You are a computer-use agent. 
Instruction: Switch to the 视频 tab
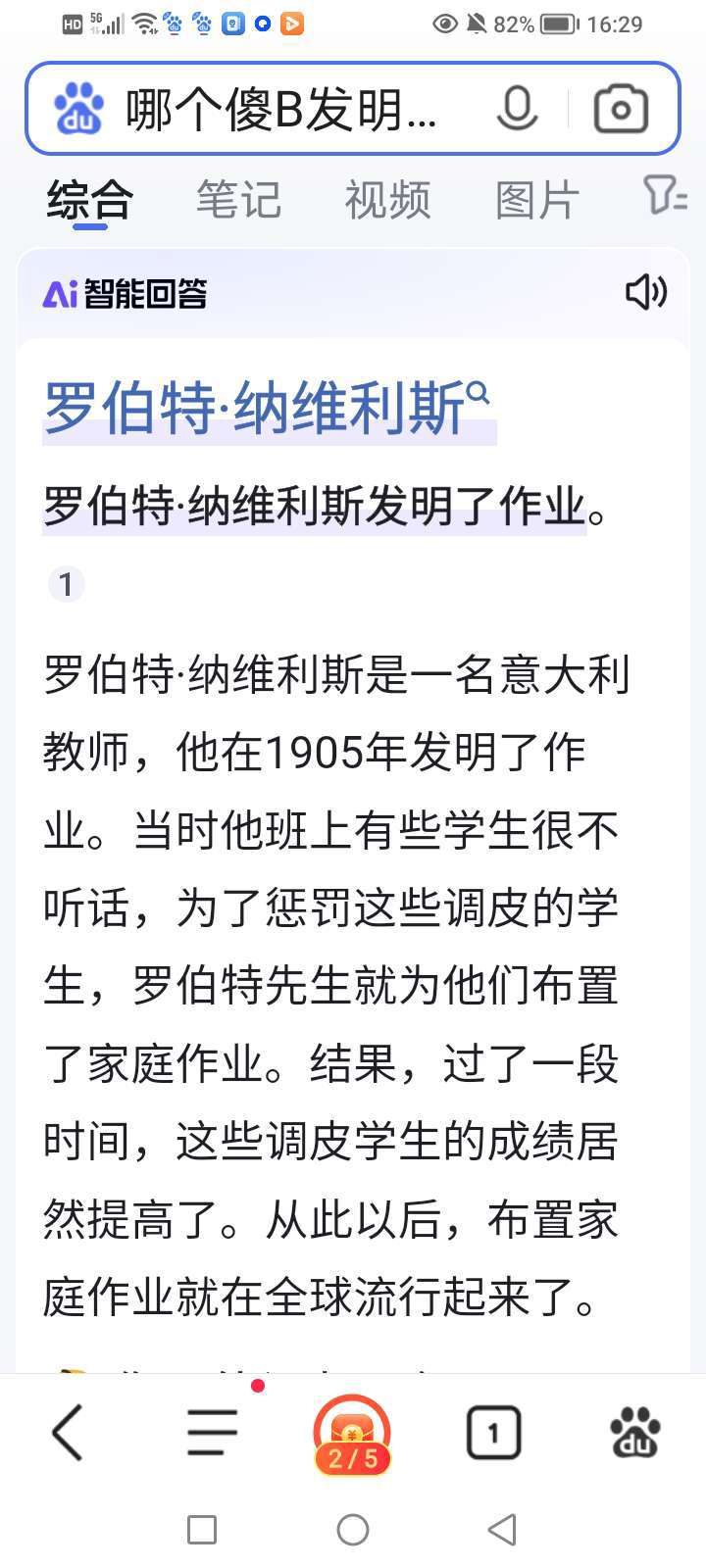(x=388, y=200)
